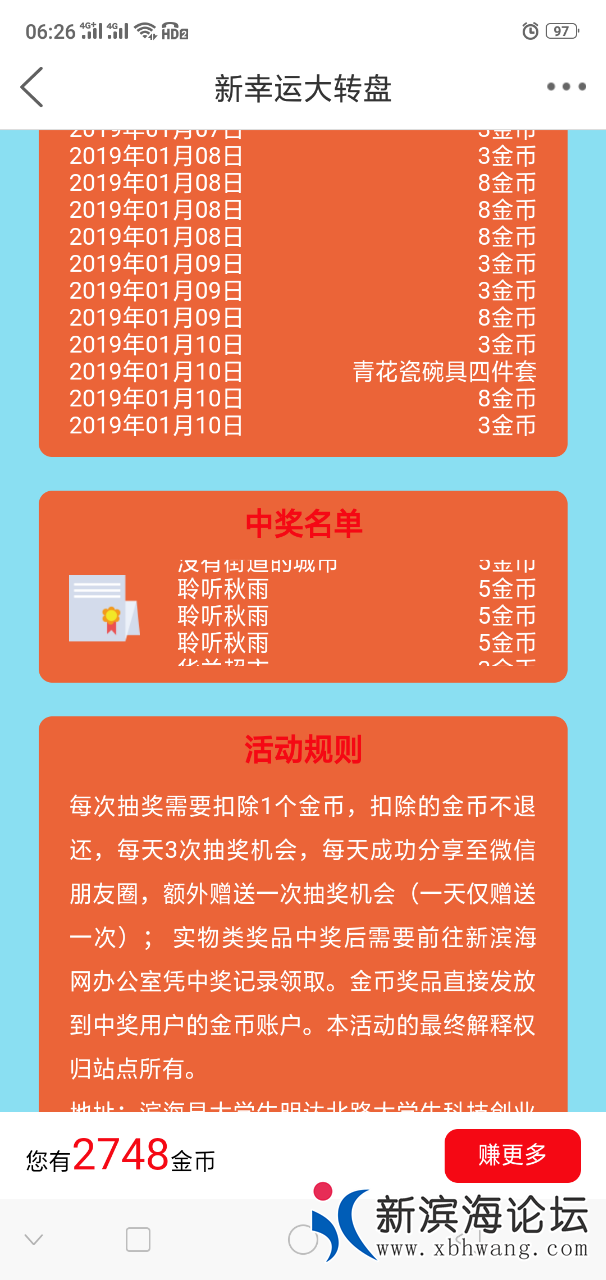606x1280 pixels.
Task: Open the three-dot overflow menu
Action: (x=566, y=87)
